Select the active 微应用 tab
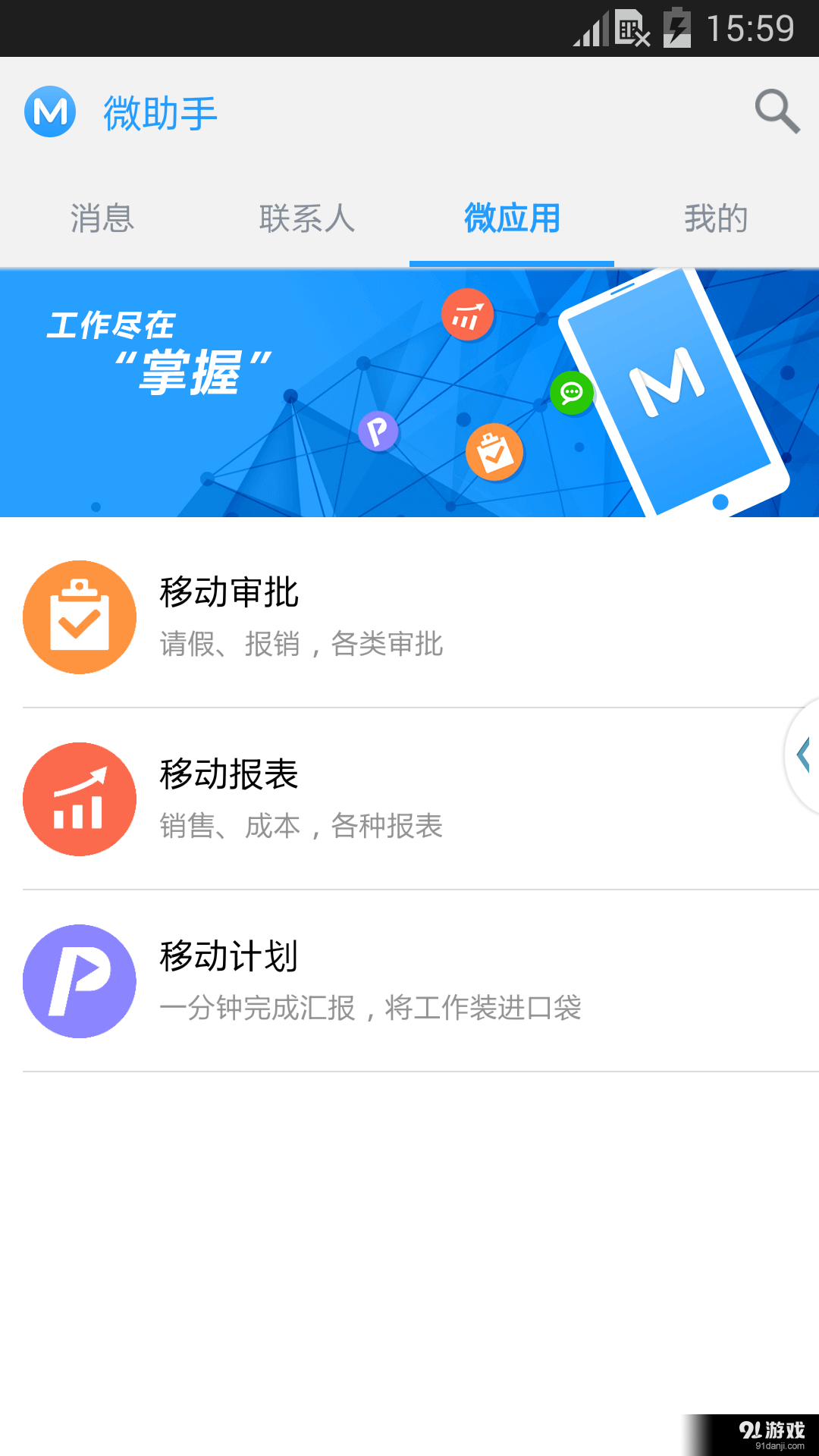Viewport: 819px width, 1456px height. 511,219
